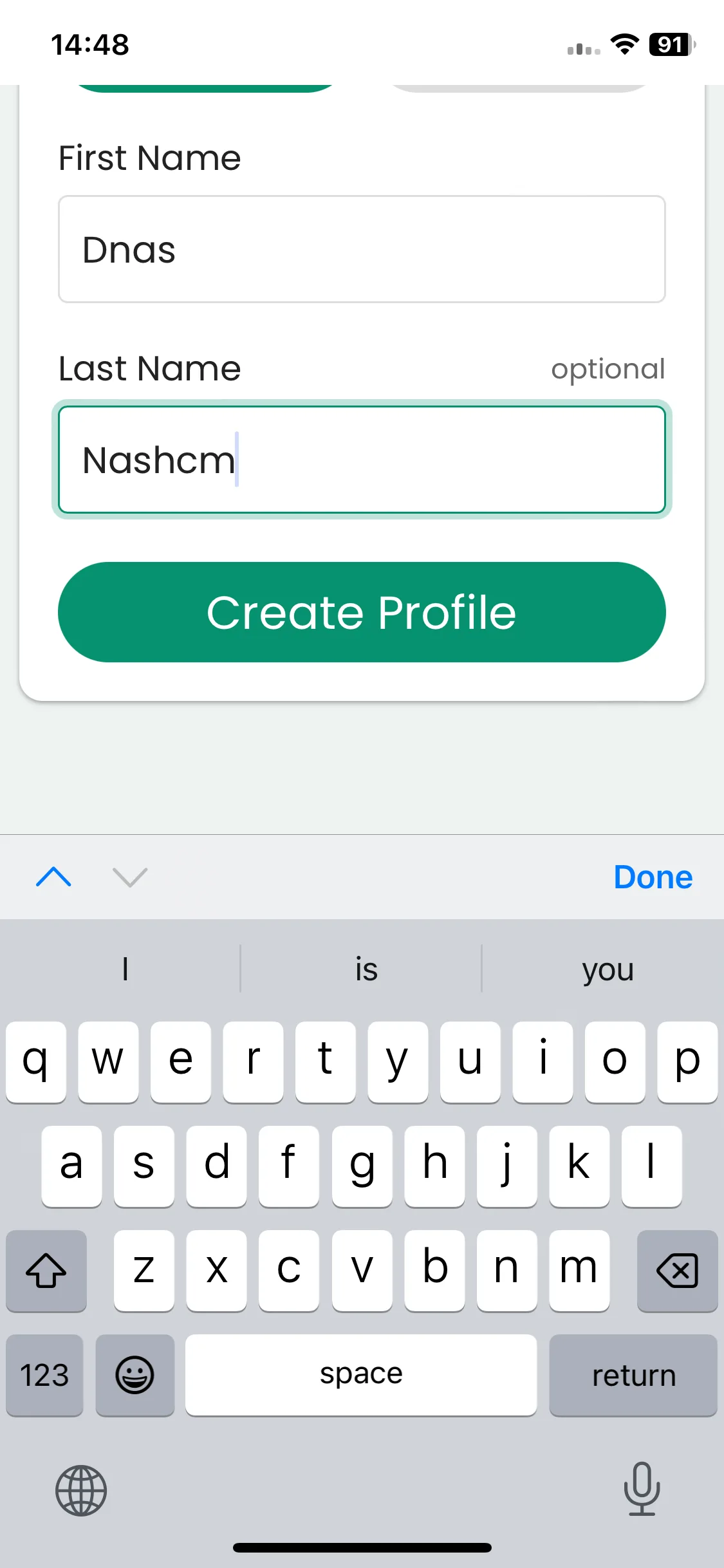Screen dimensions: 724x1568
Task: Insert the suggestion "you"
Action: click(x=608, y=969)
